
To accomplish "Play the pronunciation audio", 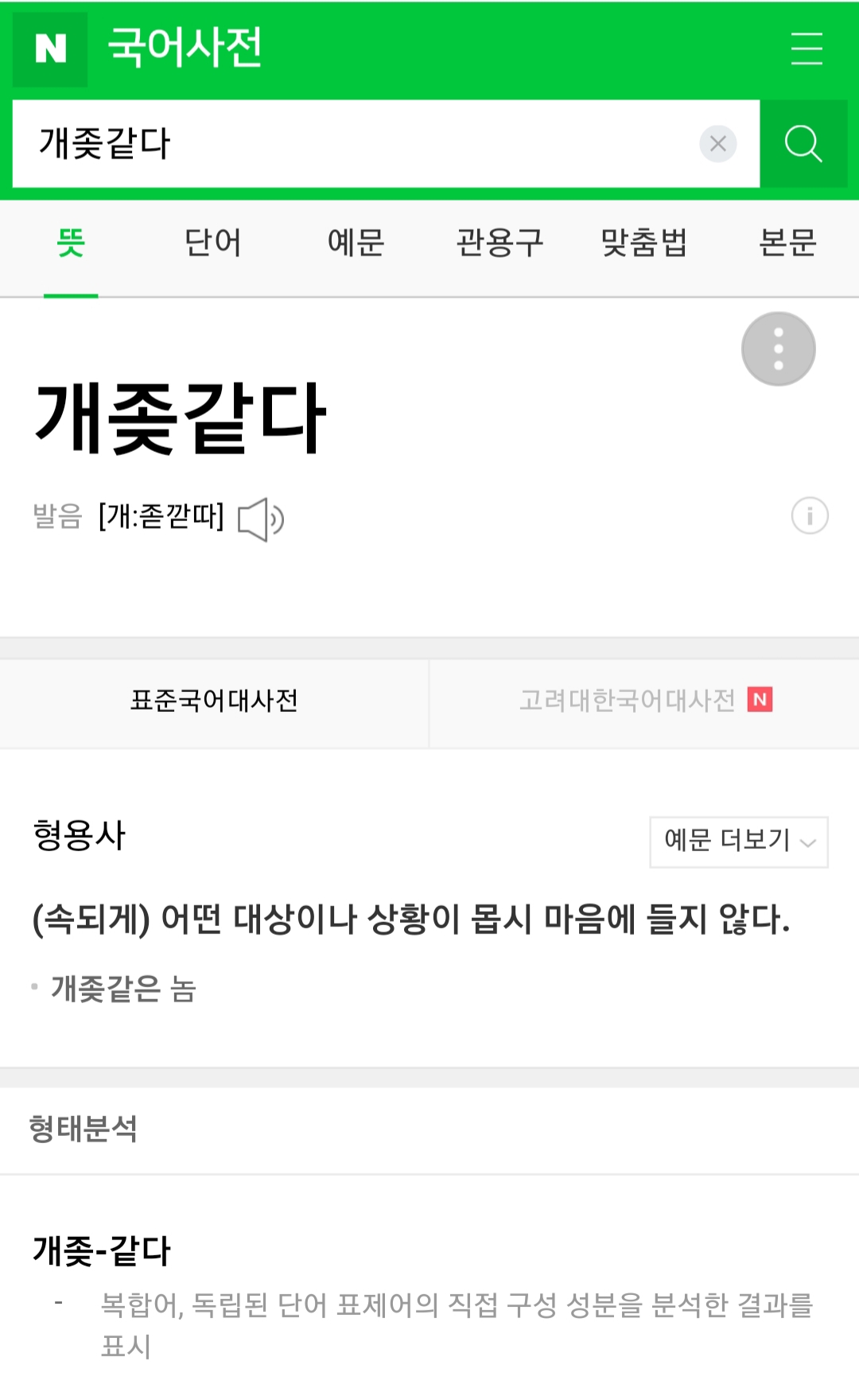I will pyautogui.click(x=262, y=519).
